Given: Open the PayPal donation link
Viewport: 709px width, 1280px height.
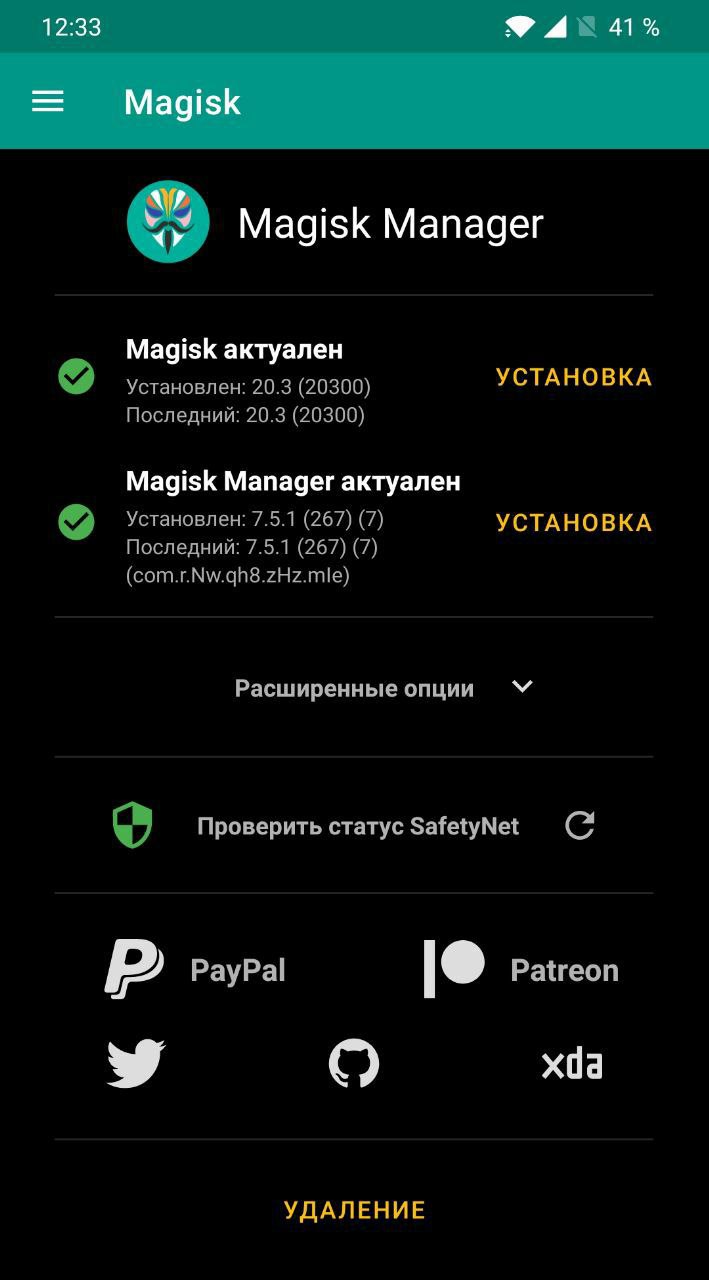Looking at the screenshot, I should pyautogui.click(x=196, y=970).
